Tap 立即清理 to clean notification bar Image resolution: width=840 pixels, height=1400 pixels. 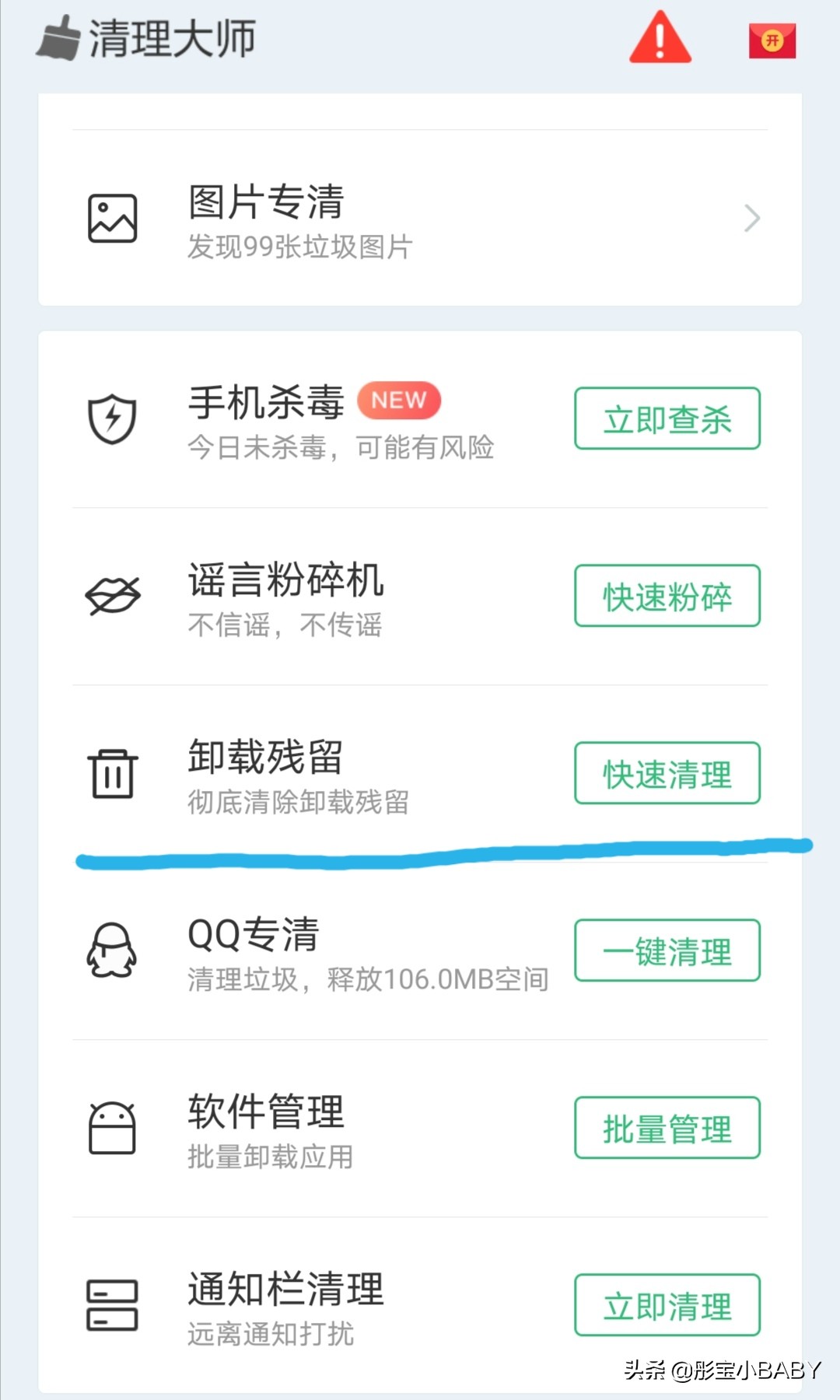tap(667, 1305)
